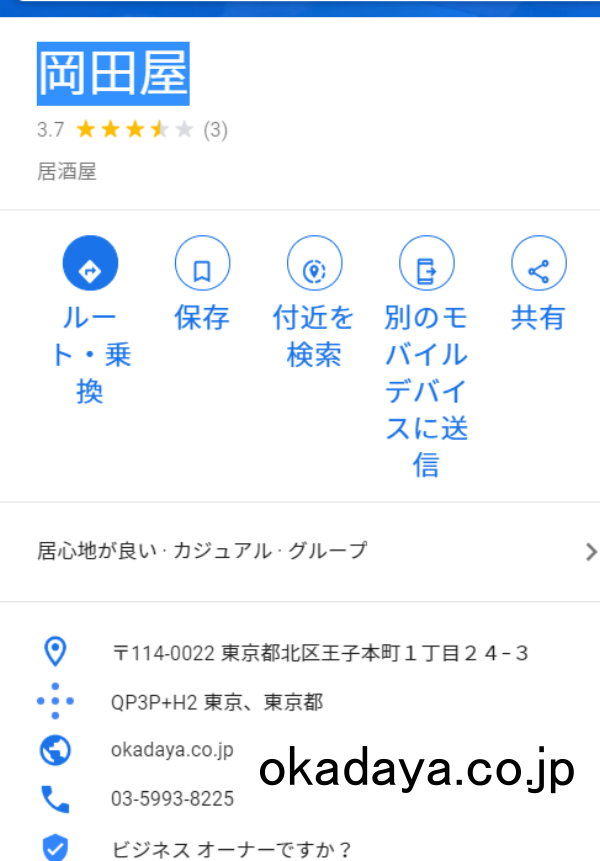Select the address 〒114-0022 東京都北区王子本町 row

tap(320, 654)
